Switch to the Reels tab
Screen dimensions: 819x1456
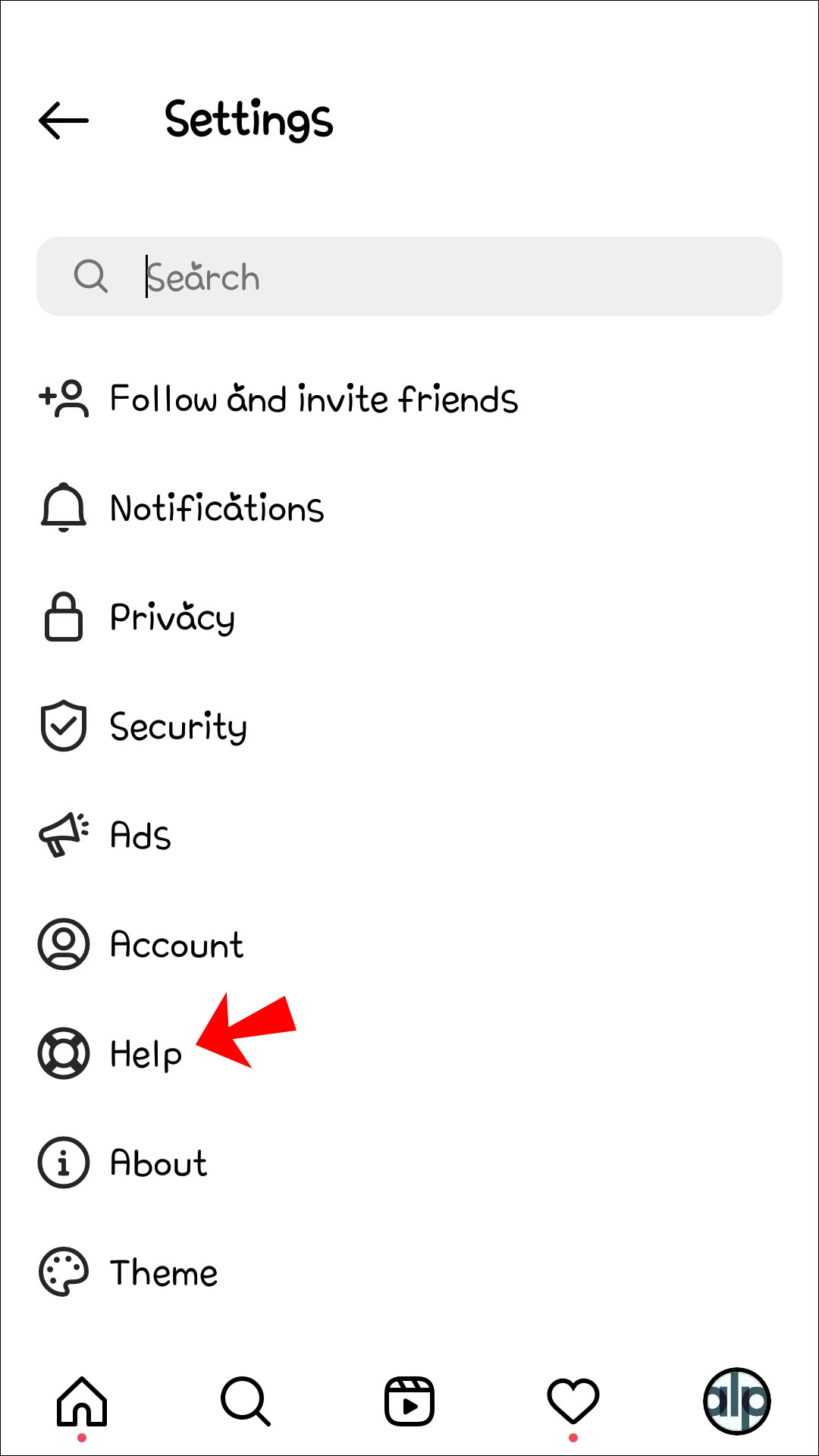pos(409,1401)
